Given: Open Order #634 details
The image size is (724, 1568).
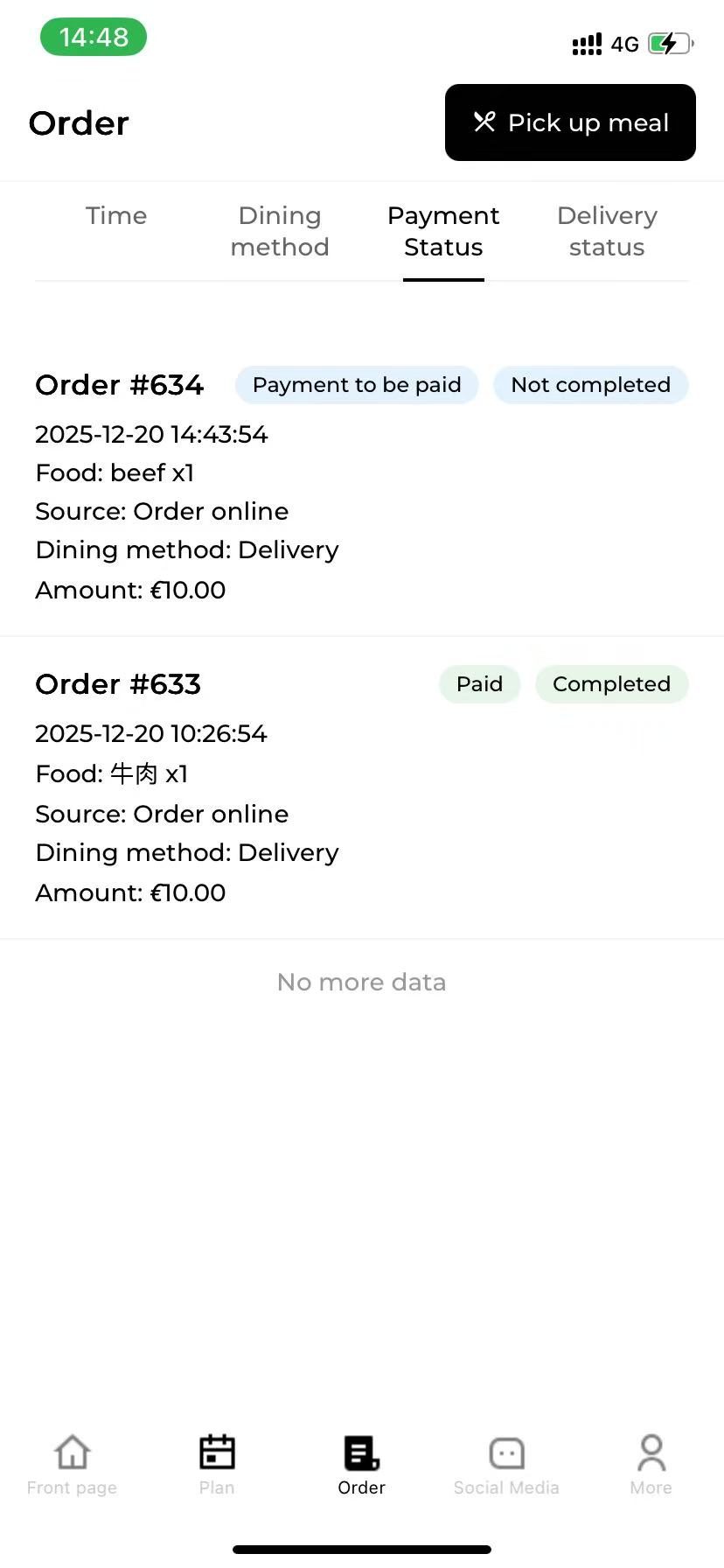Looking at the screenshot, I should 119,384.
